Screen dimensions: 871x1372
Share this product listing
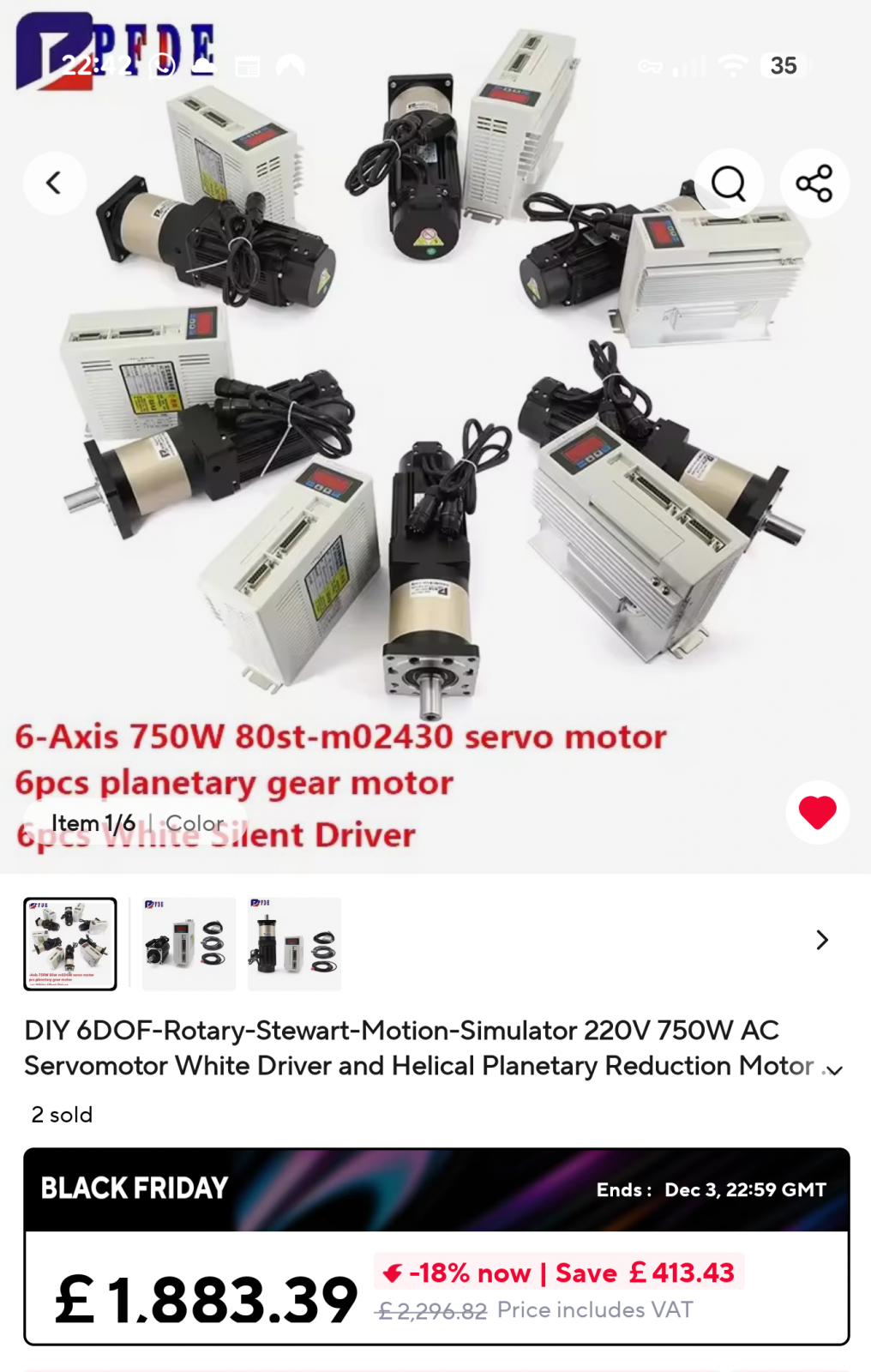814,183
